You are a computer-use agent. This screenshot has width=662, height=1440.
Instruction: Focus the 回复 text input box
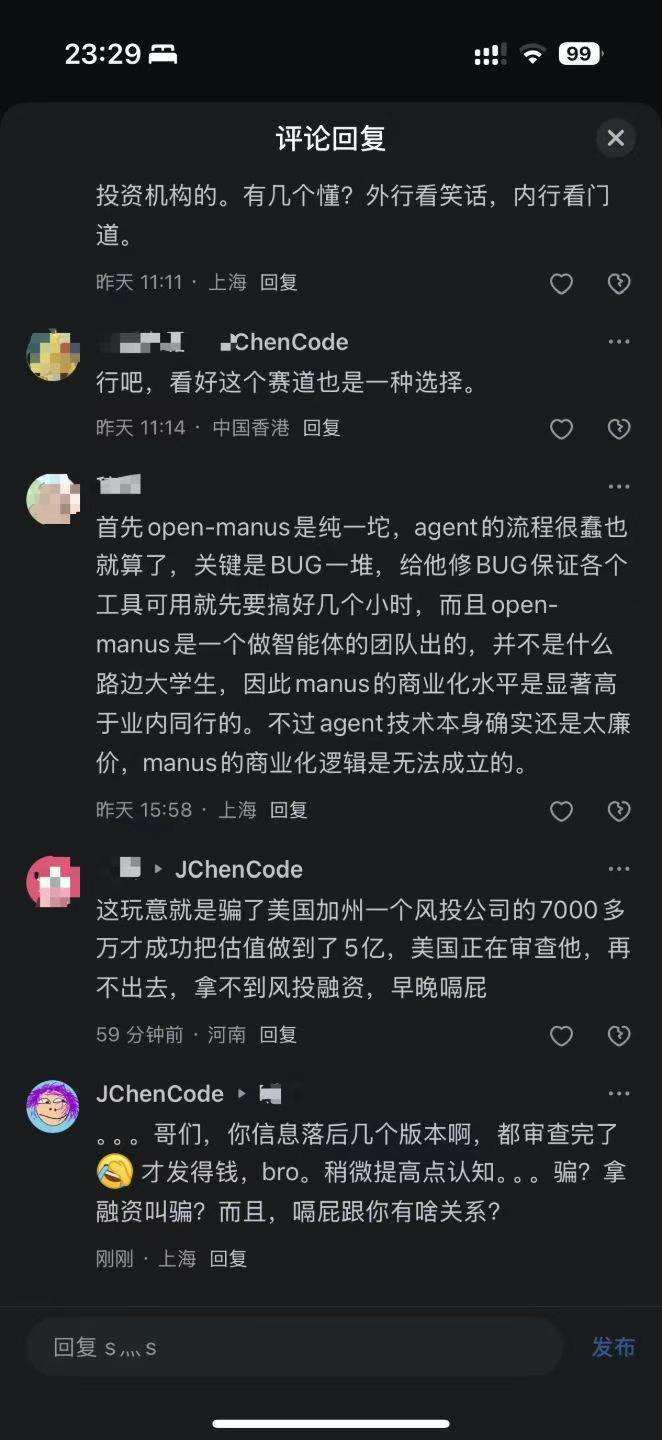294,1347
